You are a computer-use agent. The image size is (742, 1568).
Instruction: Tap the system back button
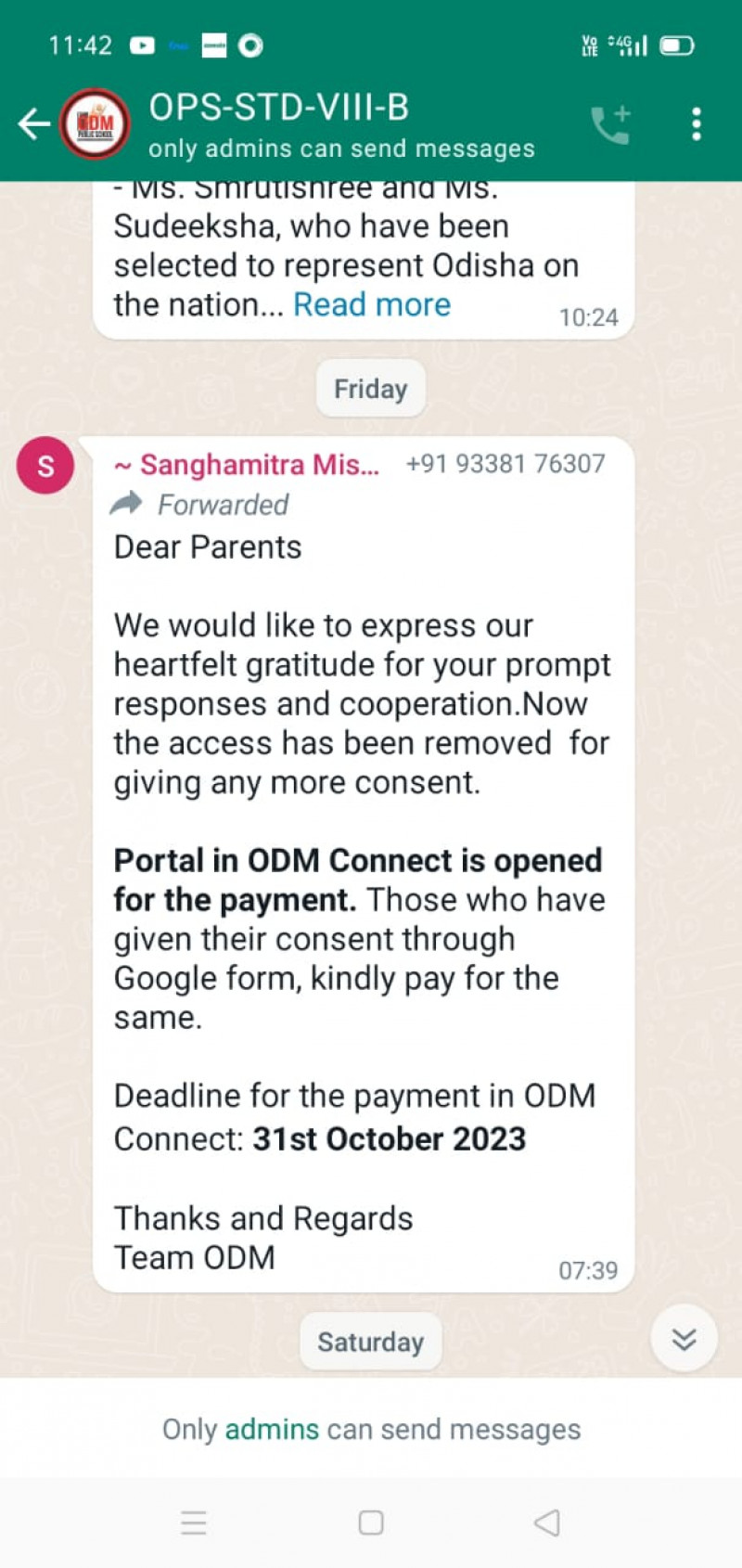(x=547, y=1523)
